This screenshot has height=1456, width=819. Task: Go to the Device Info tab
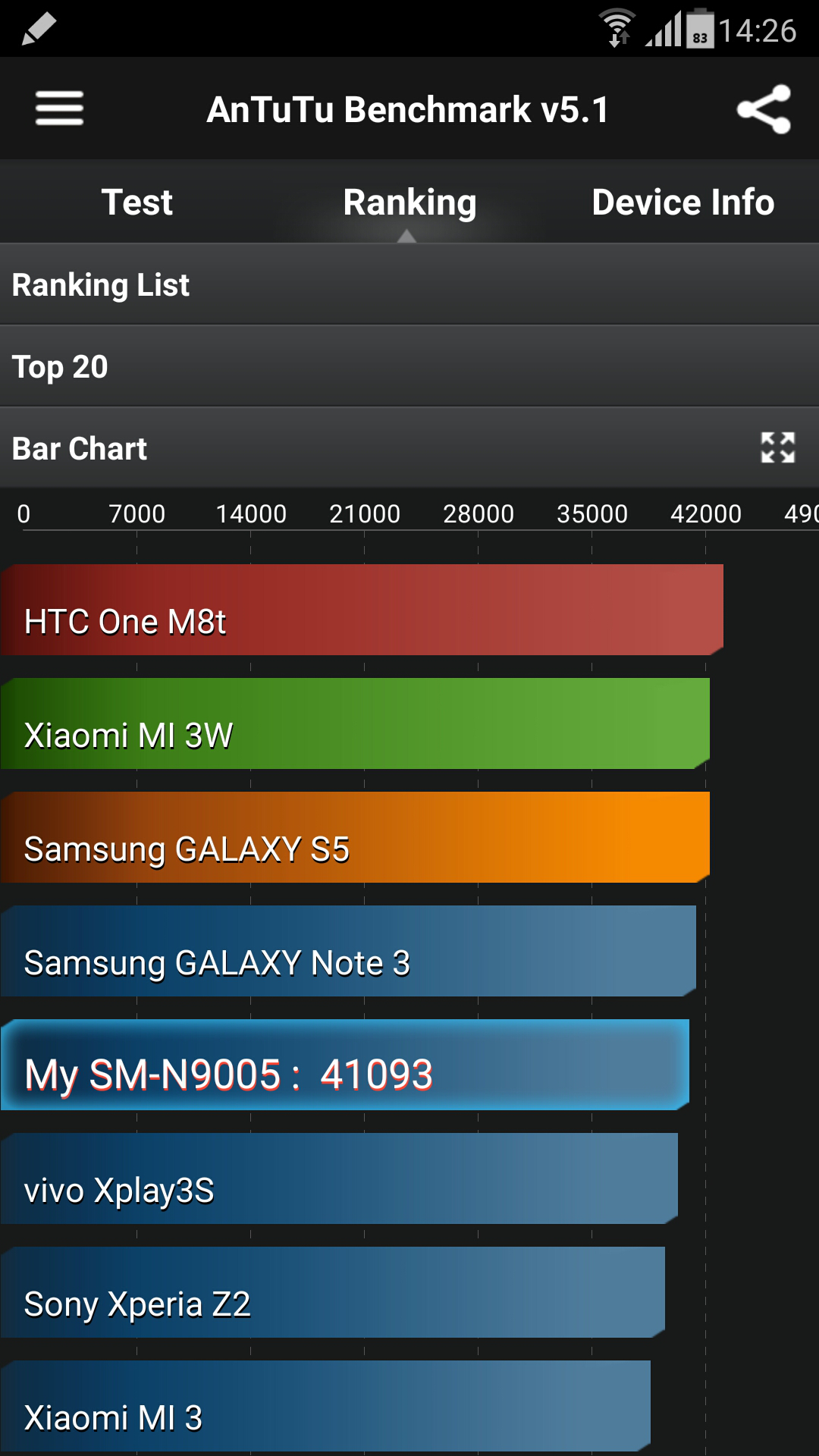point(682,202)
